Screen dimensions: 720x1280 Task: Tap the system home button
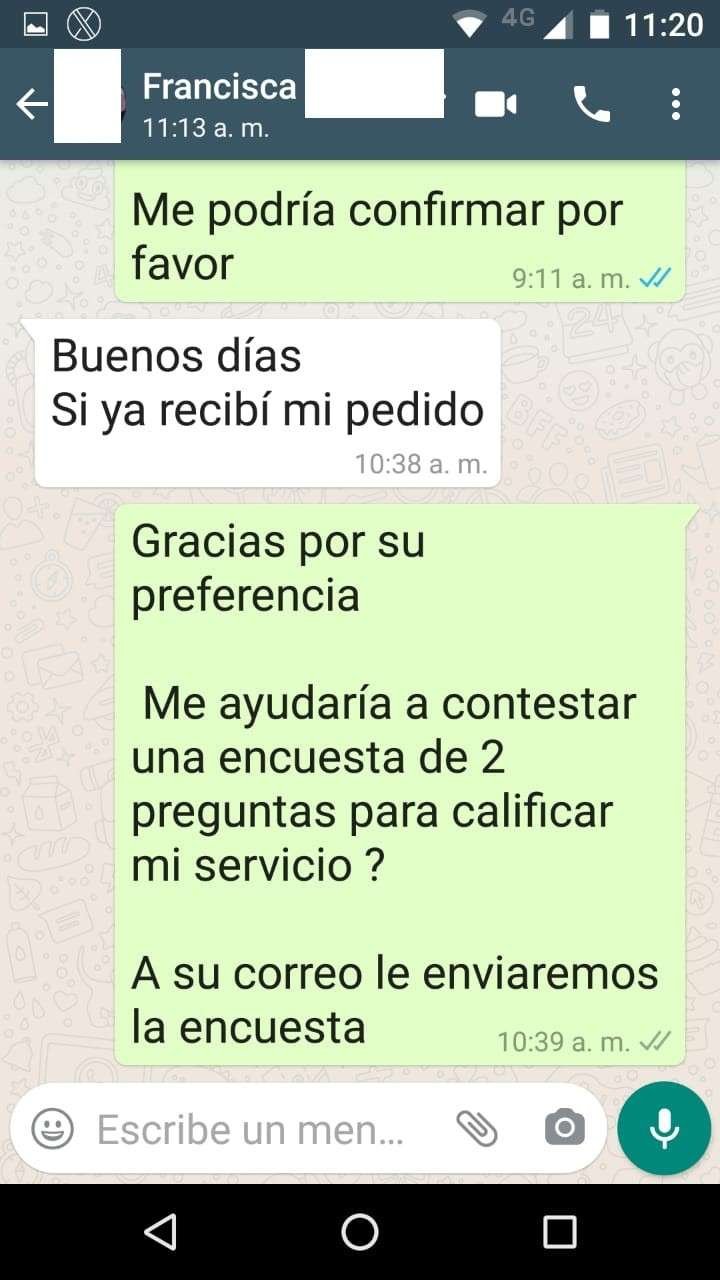pyautogui.click(x=360, y=1232)
